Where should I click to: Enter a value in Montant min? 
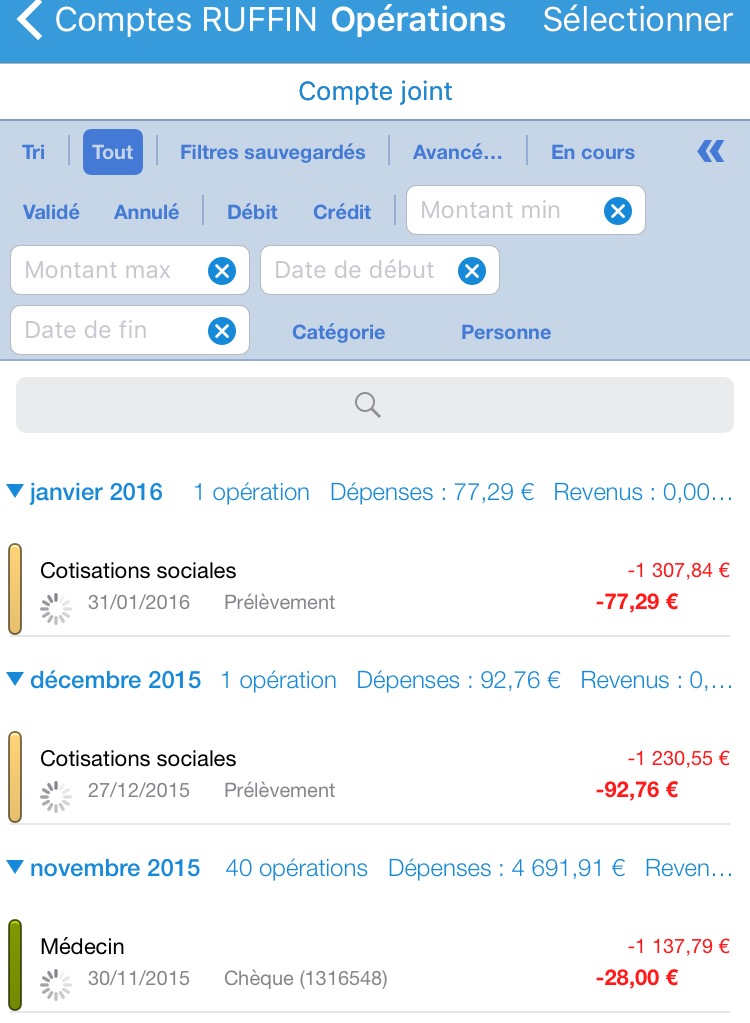tap(505, 210)
